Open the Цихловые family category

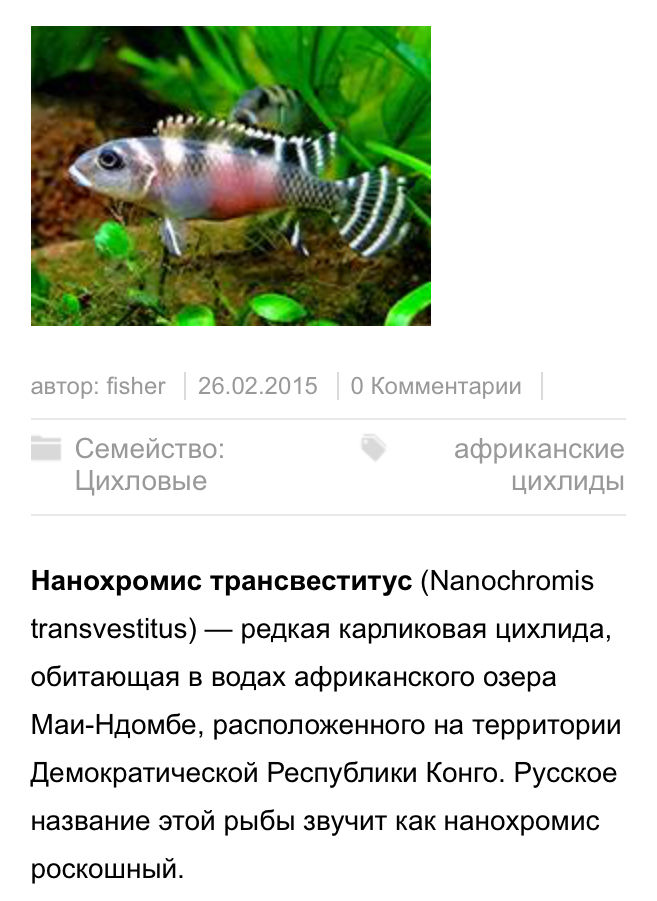coord(140,480)
